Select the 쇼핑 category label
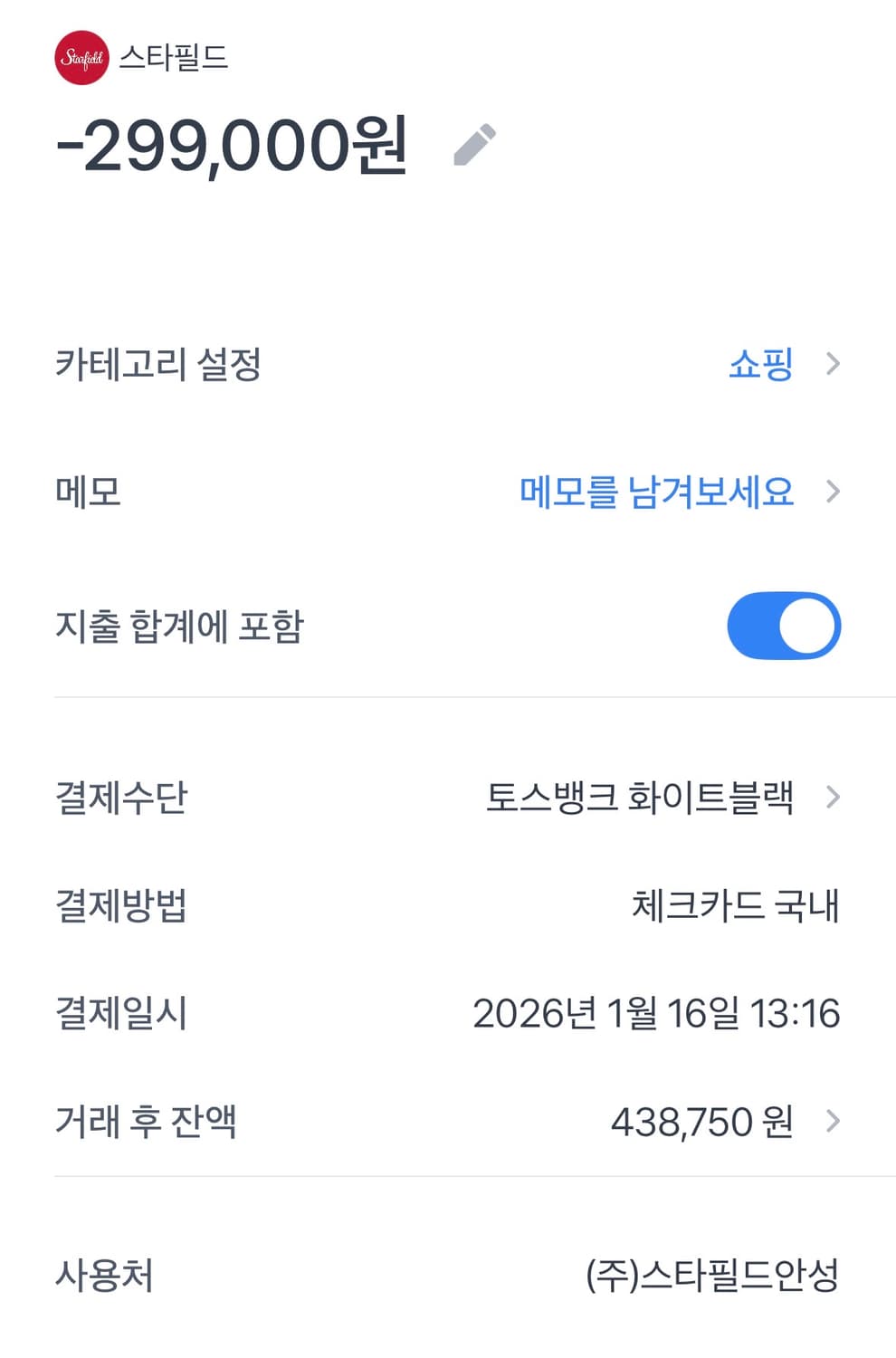The height and width of the screenshot is (1358, 896). coord(758,365)
